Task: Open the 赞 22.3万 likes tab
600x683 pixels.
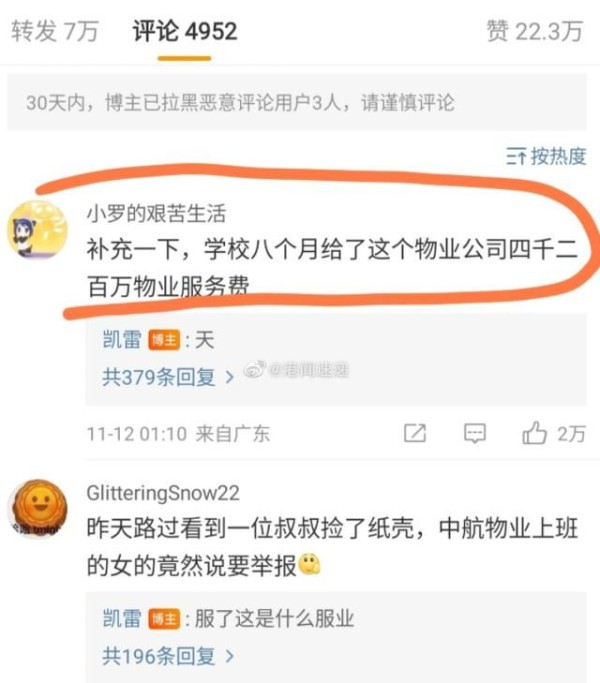Action: (534, 31)
